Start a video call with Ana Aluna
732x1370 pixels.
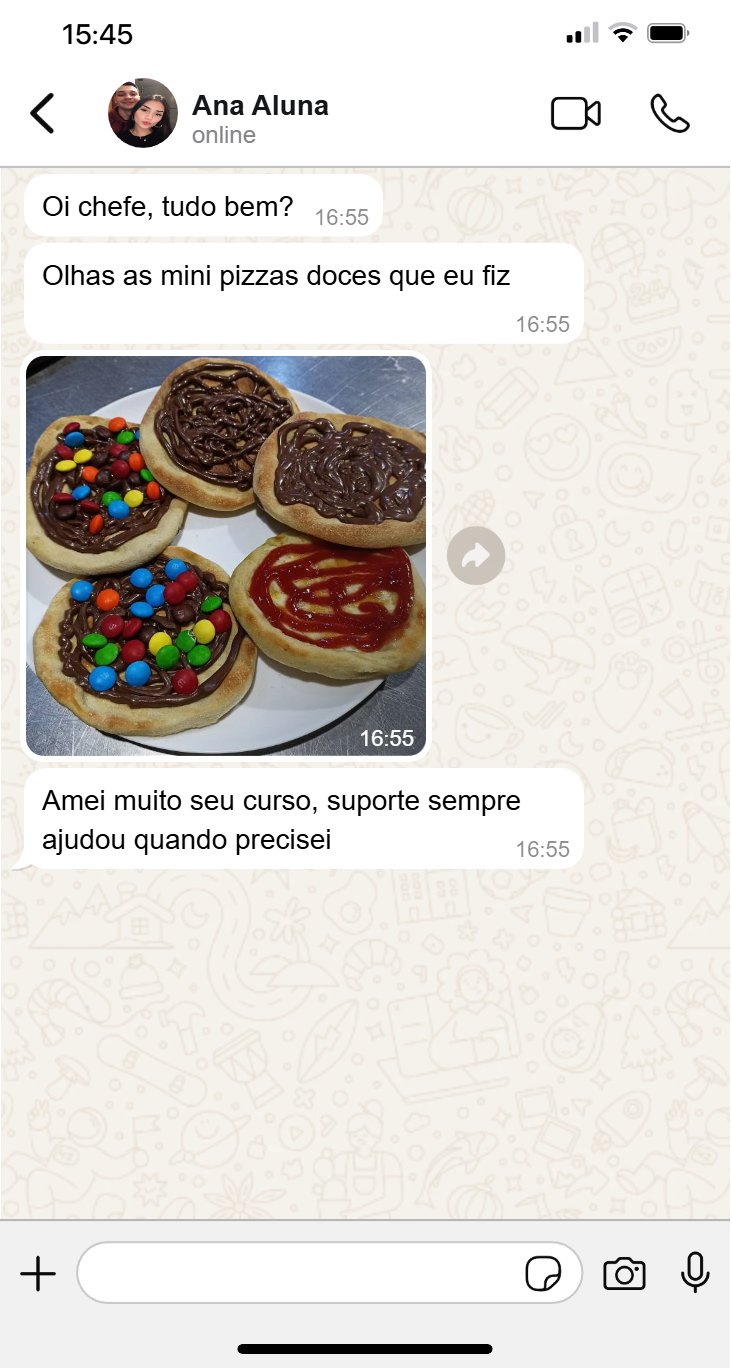point(576,114)
